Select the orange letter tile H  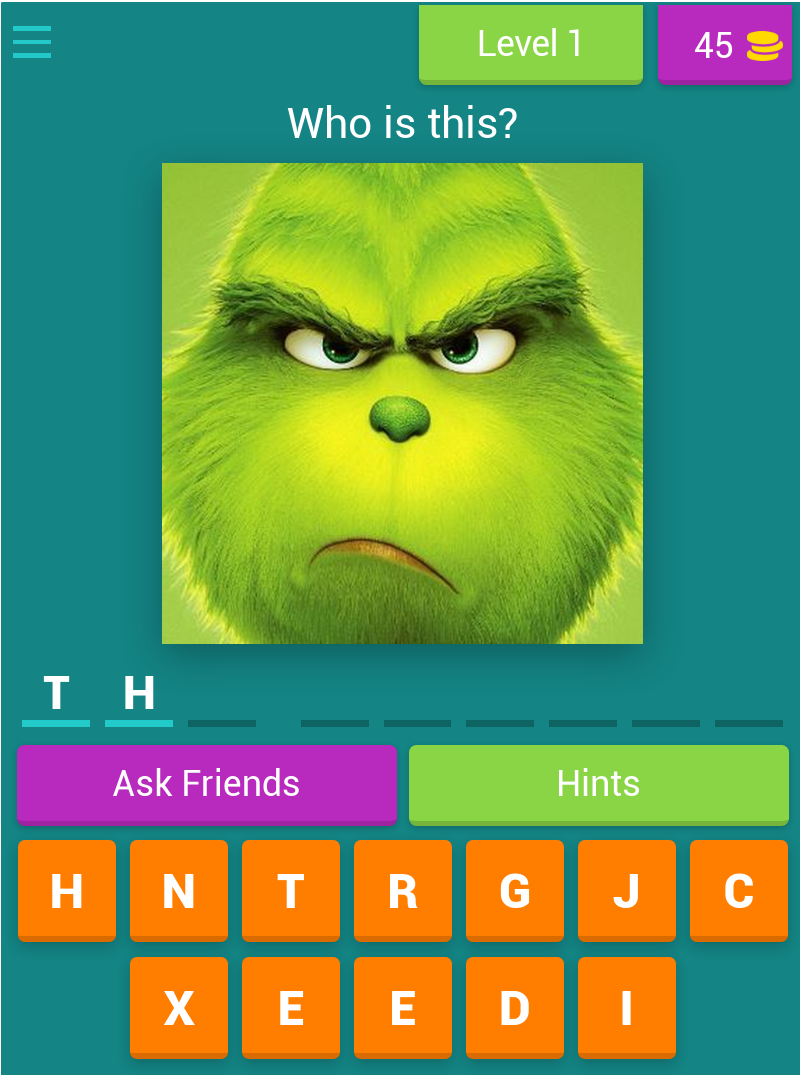click(66, 890)
